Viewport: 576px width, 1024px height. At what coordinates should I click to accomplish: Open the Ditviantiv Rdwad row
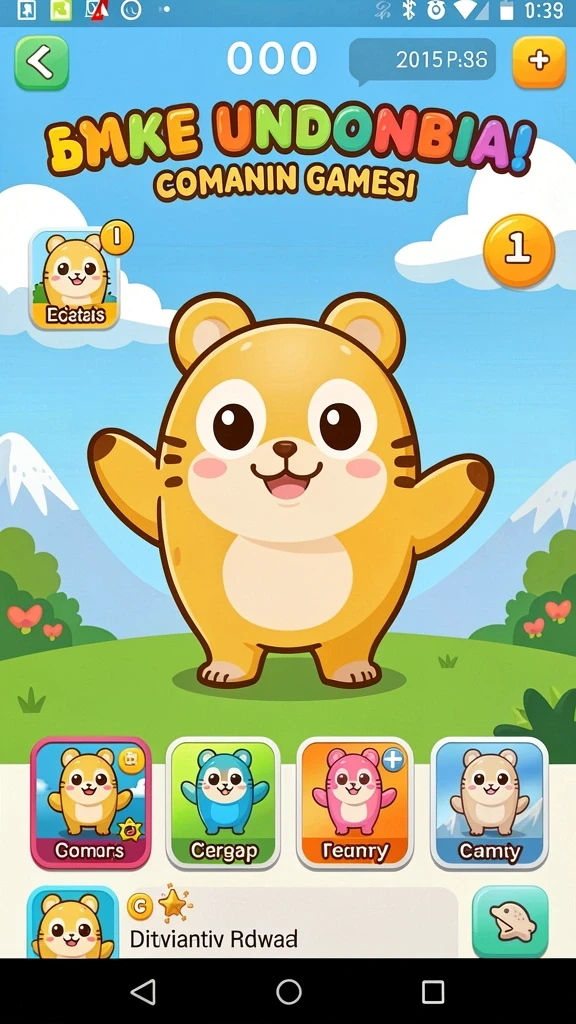[x=242, y=922]
